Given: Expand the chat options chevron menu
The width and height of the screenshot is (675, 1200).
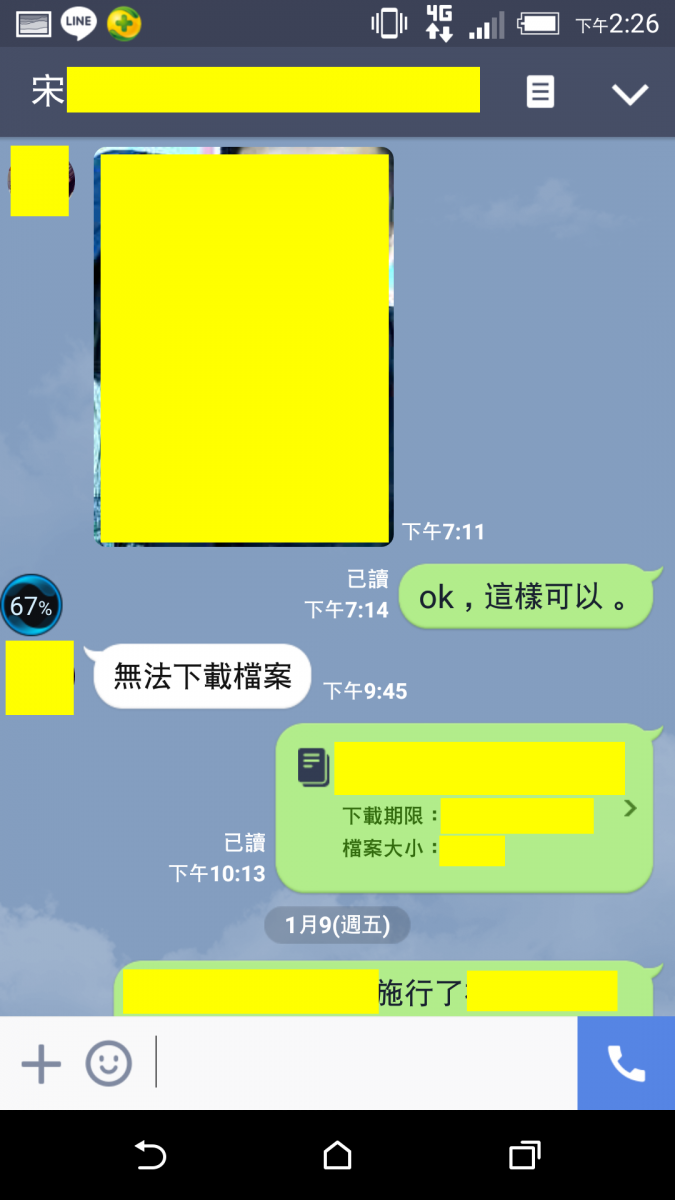Looking at the screenshot, I should coord(630,94).
